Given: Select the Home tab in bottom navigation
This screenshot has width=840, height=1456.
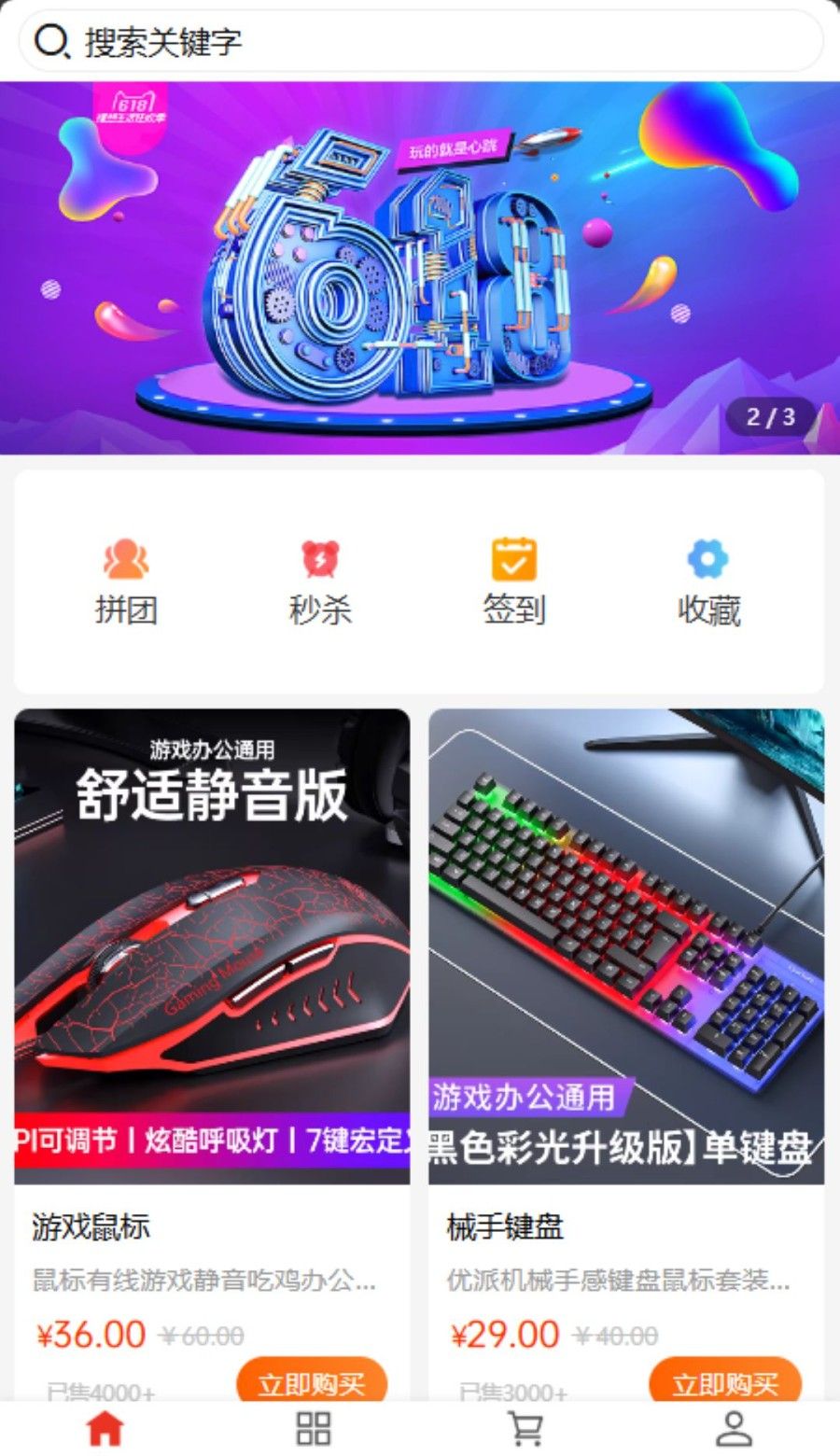Looking at the screenshot, I should click(x=105, y=1428).
